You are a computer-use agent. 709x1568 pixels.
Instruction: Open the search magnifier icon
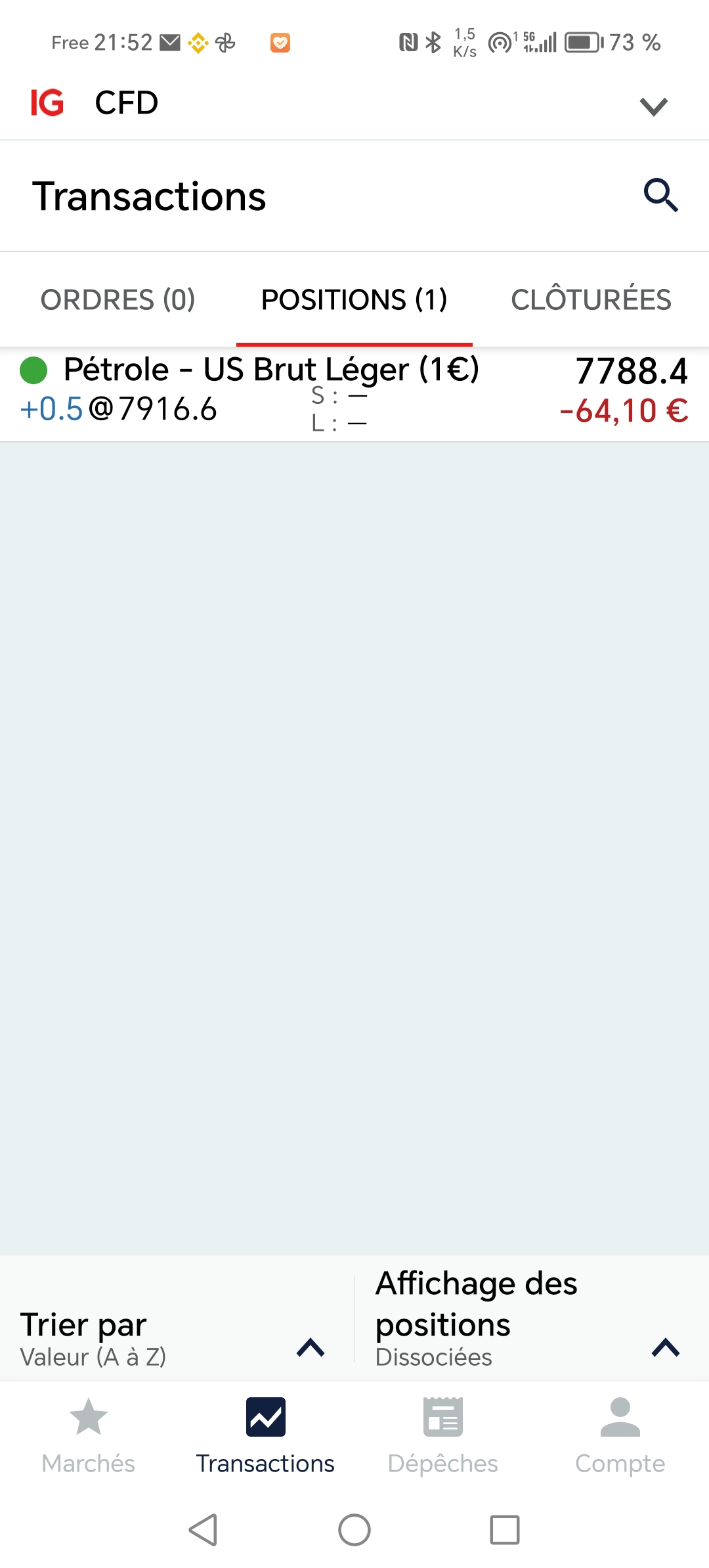click(x=660, y=196)
